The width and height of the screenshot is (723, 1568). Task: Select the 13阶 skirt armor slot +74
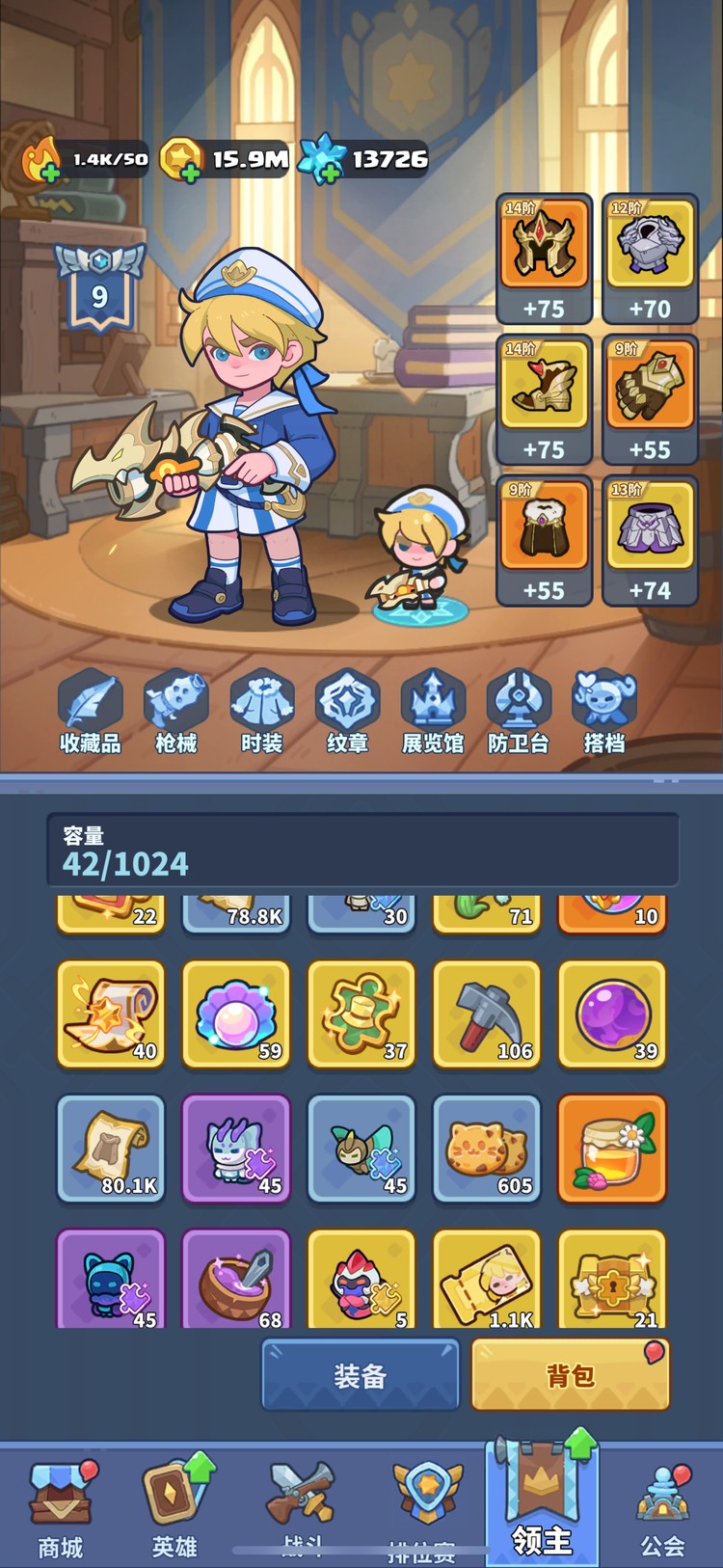[650, 540]
